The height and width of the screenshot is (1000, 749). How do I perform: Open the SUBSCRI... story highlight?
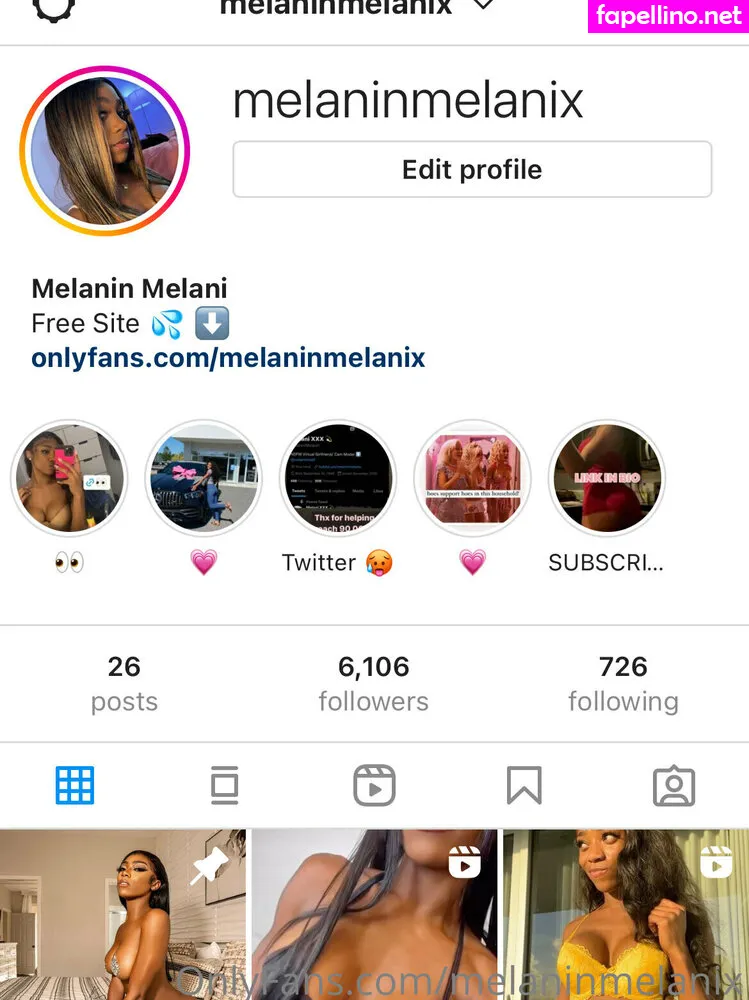[x=607, y=479]
